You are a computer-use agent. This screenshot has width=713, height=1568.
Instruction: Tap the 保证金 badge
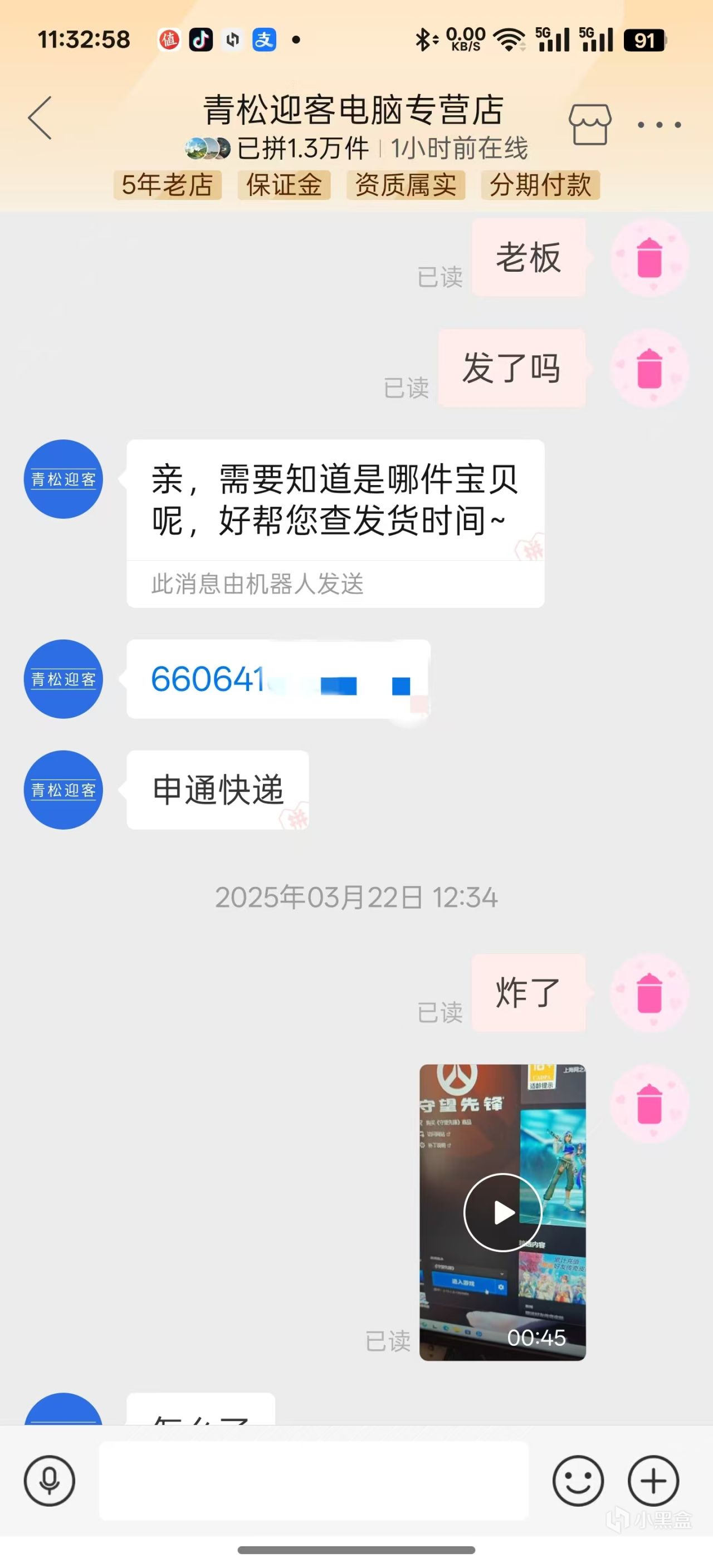tap(284, 185)
